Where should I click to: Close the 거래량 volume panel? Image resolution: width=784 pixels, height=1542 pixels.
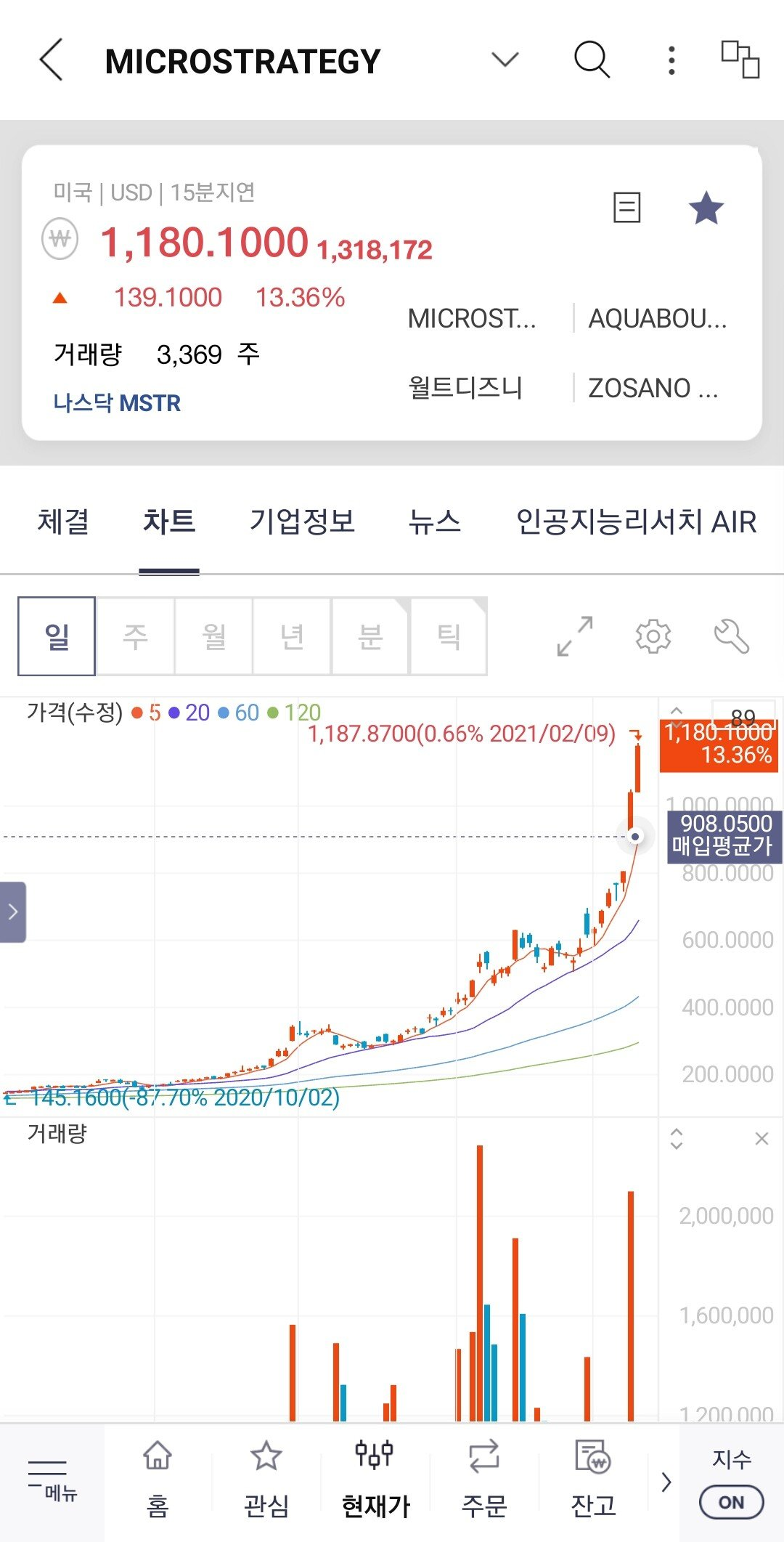(761, 1138)
